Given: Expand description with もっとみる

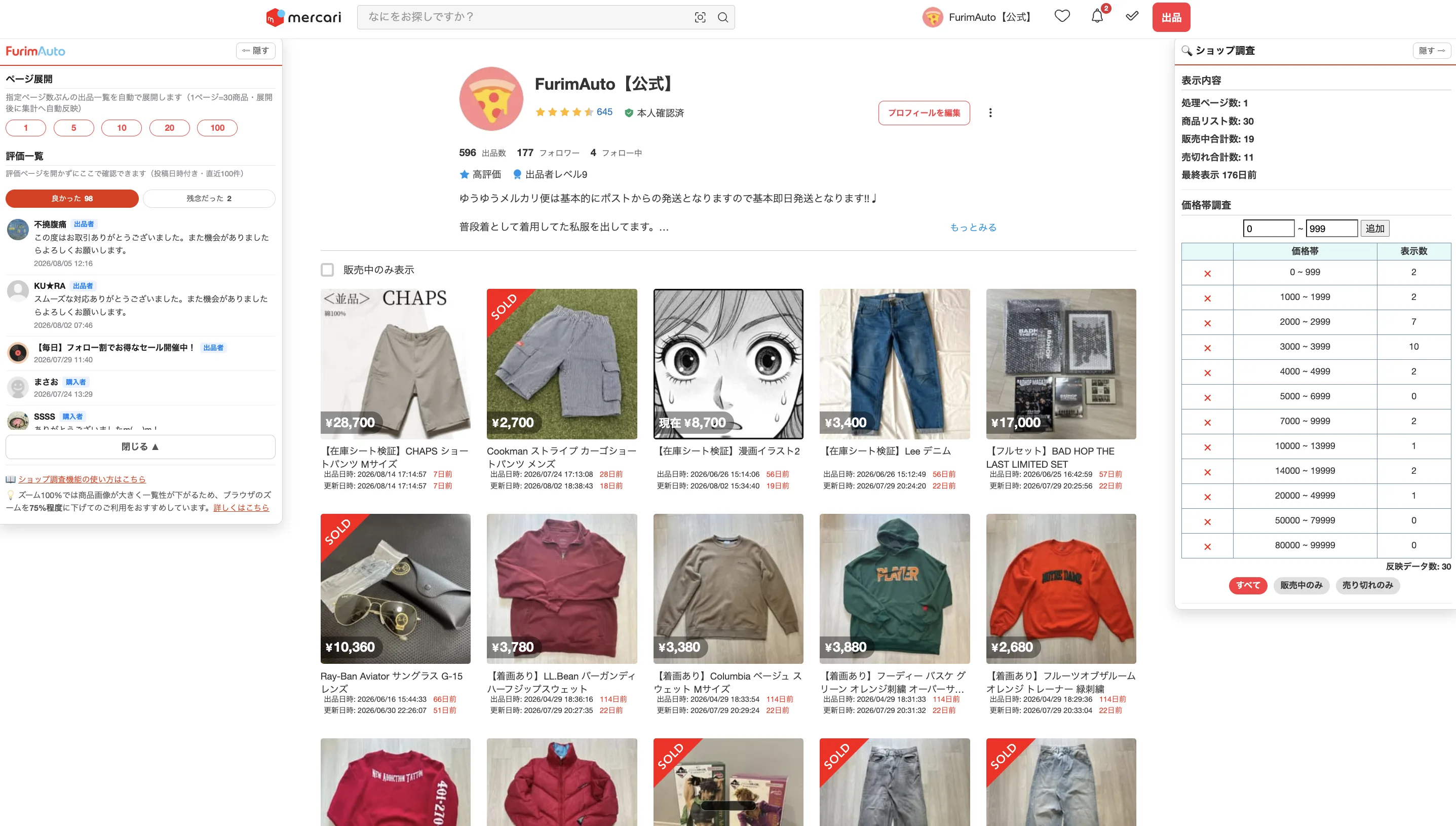Looking at the screenshot, I should coord(973,227).
